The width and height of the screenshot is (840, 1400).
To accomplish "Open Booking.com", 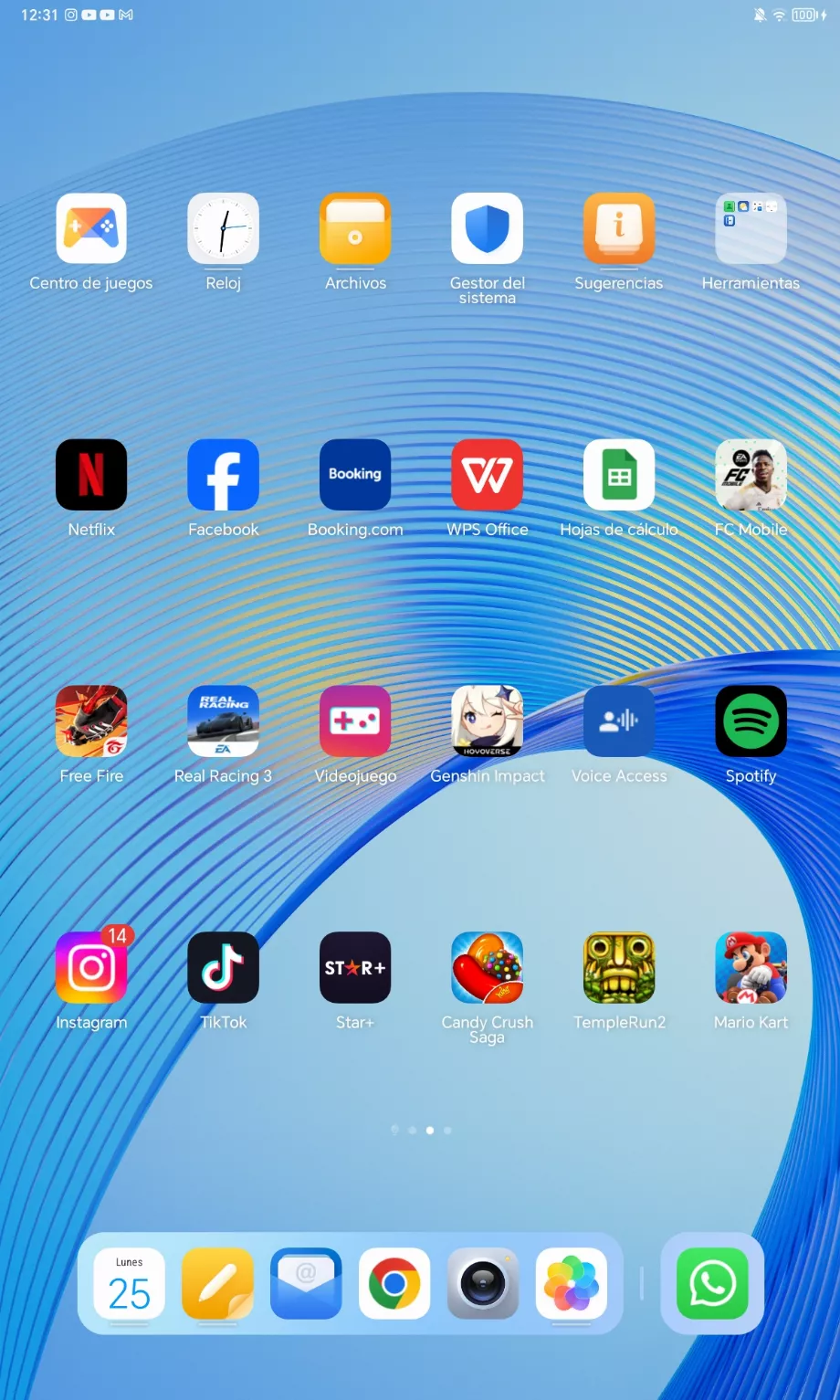I will tap(355, 475).
